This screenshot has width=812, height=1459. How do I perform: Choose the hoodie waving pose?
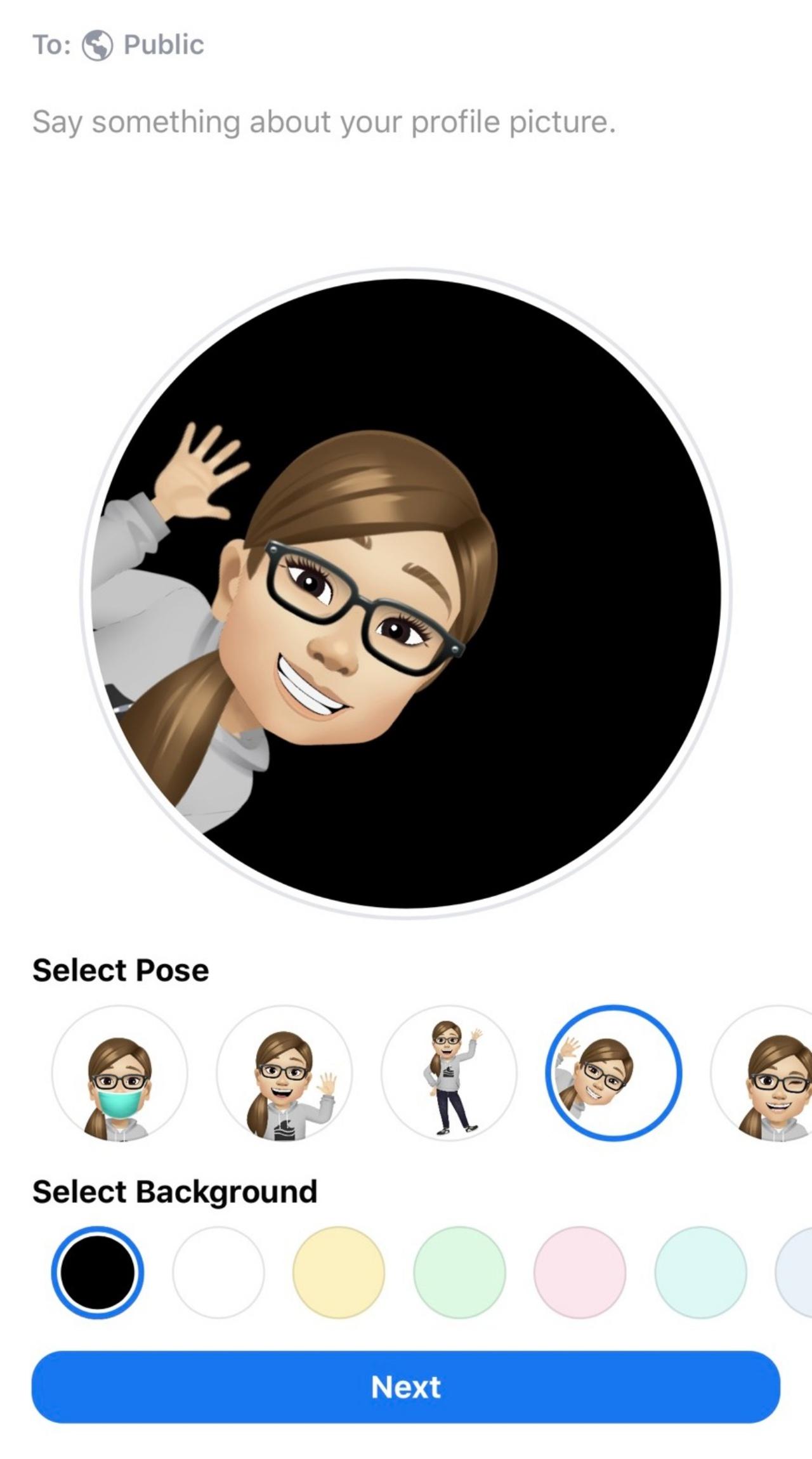click(284, 1073)
